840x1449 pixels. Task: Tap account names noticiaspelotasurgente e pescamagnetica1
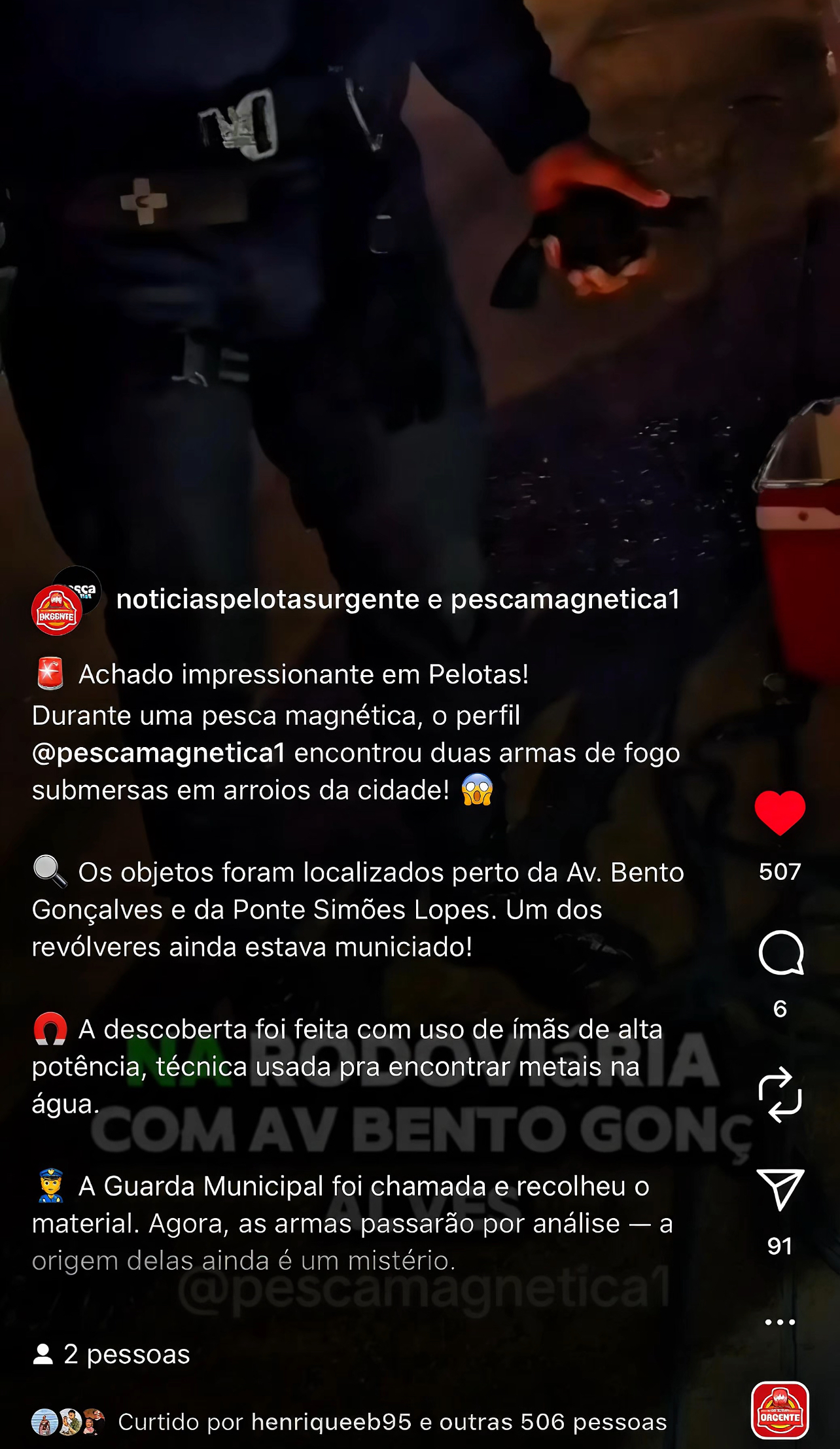pyautogui.click(x=398, y=599)
